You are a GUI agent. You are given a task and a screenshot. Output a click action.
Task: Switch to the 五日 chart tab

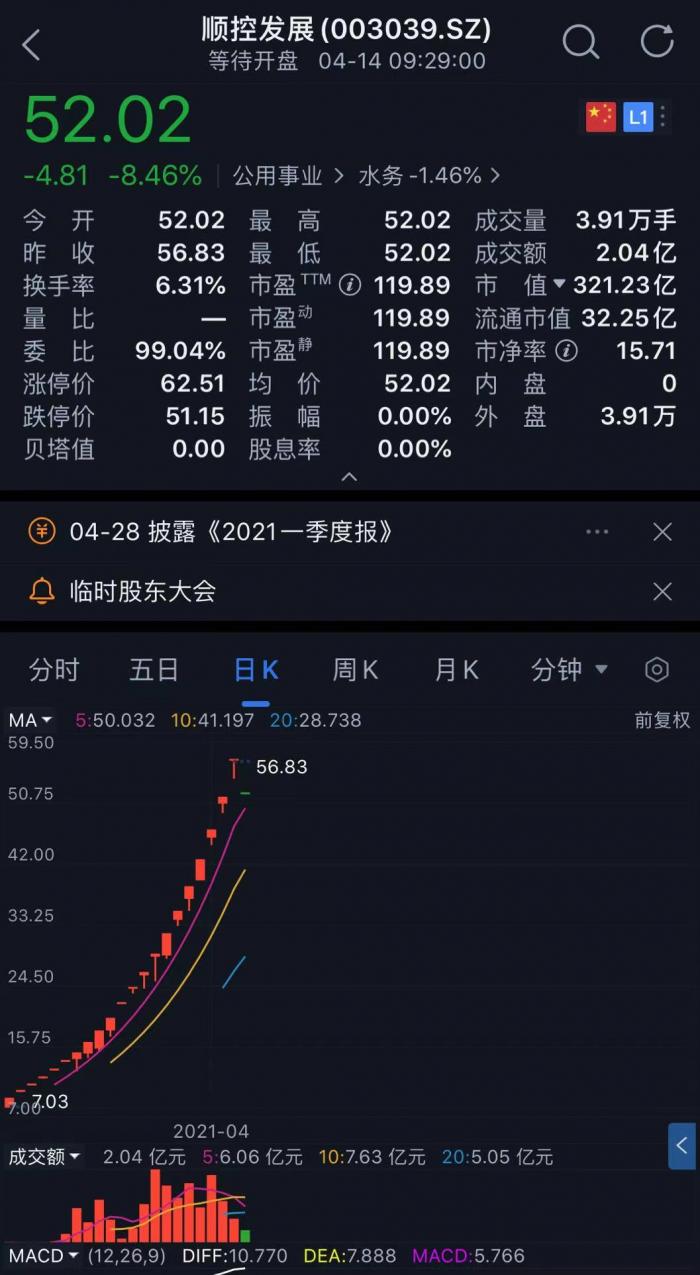click(154, 670)
